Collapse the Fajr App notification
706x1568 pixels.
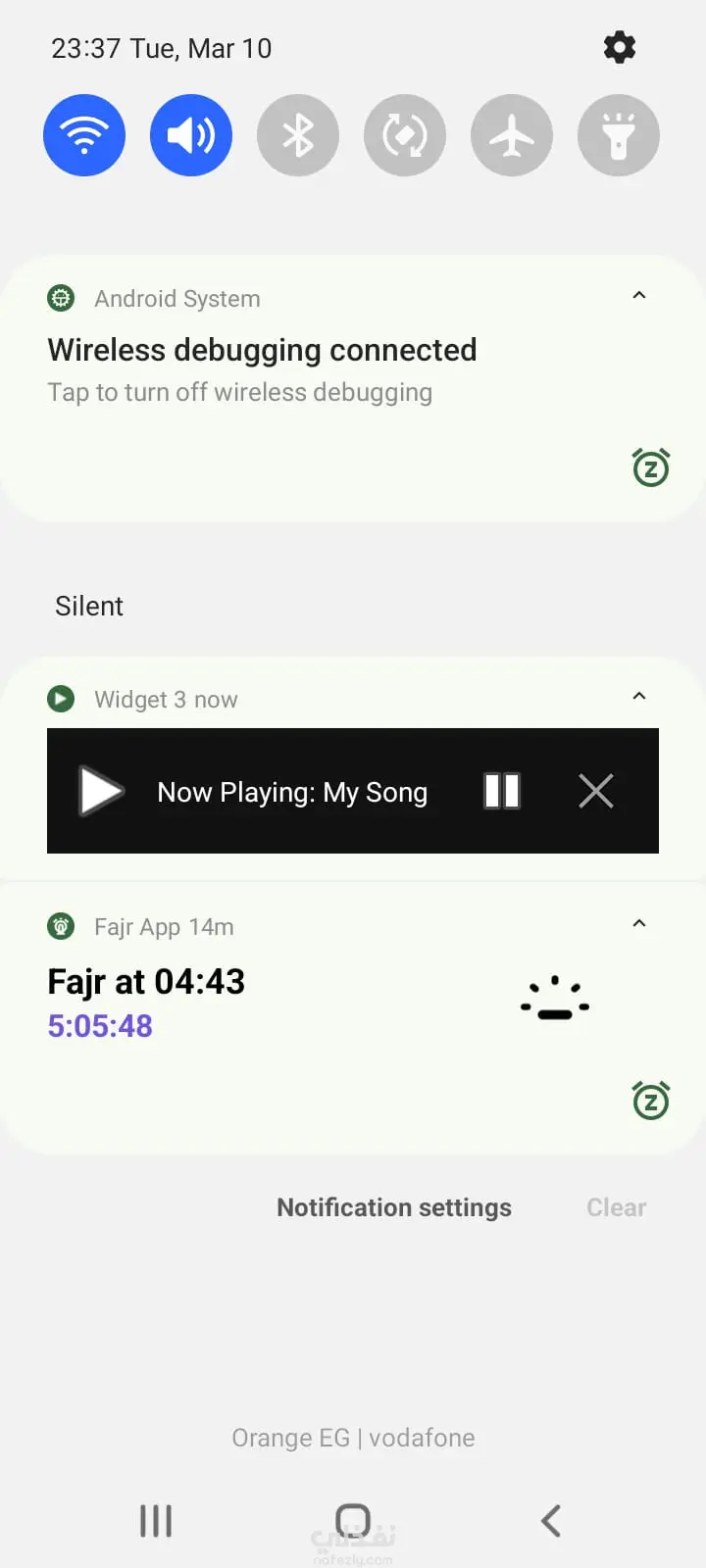tap(639, 924)
